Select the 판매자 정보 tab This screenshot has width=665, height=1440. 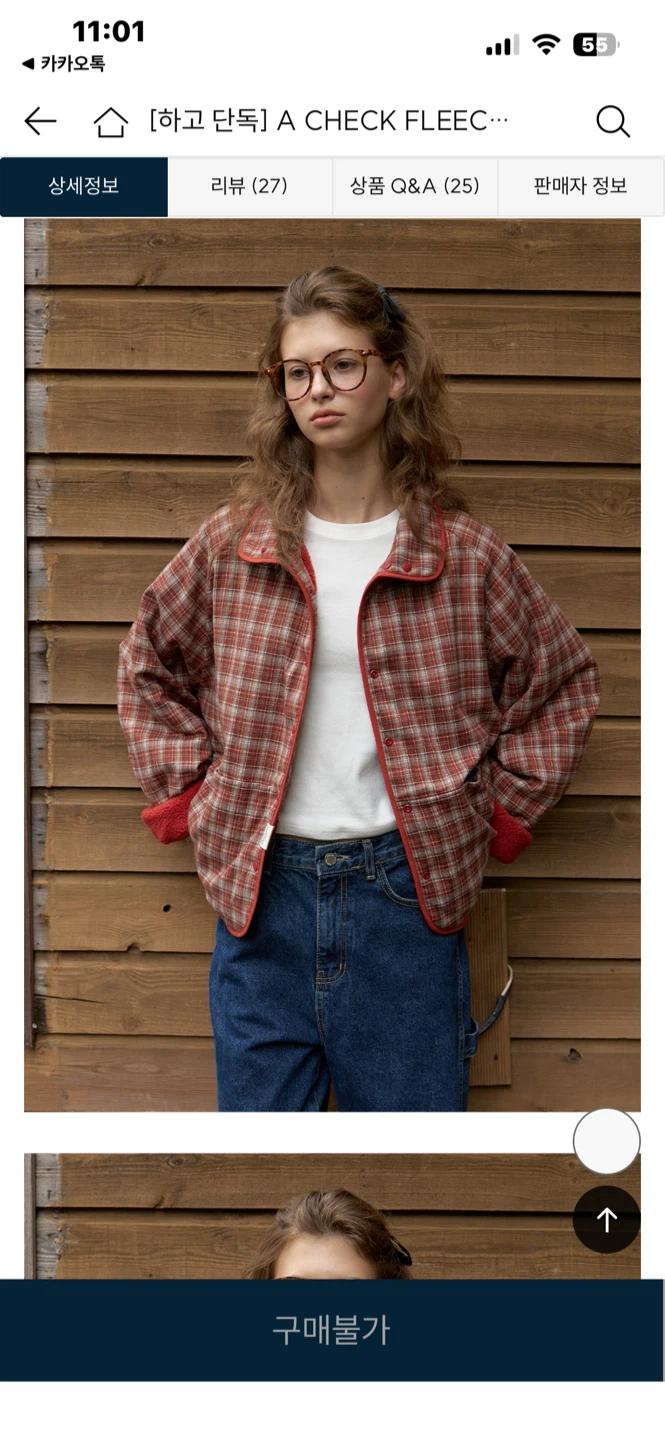click(x=581, y=186)
